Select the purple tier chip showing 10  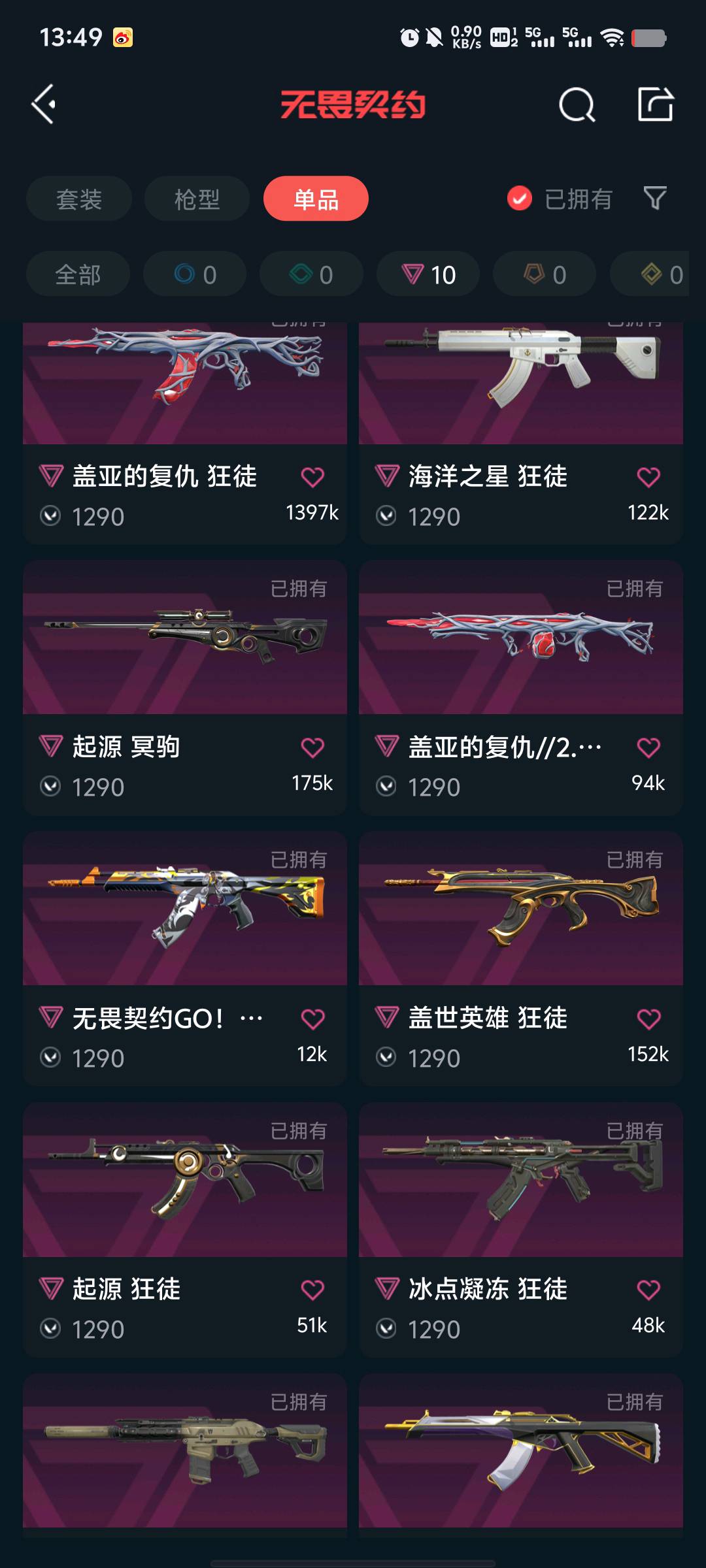(x=428, y=274)
